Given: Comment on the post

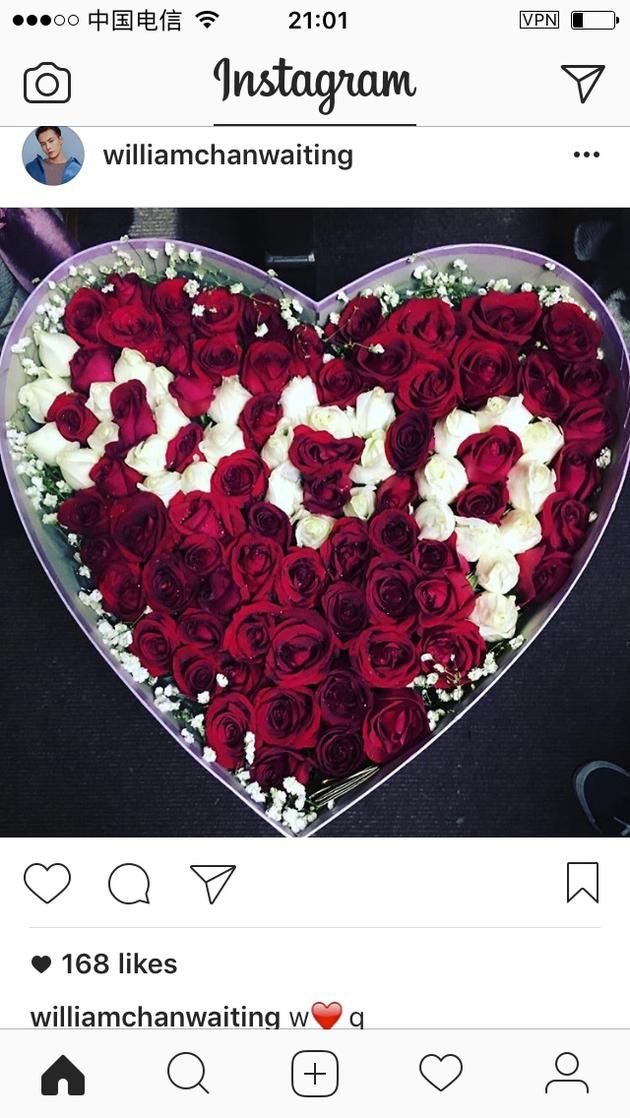Looking at the screenshot, I should pyautogui.click(x=129, y=883).
